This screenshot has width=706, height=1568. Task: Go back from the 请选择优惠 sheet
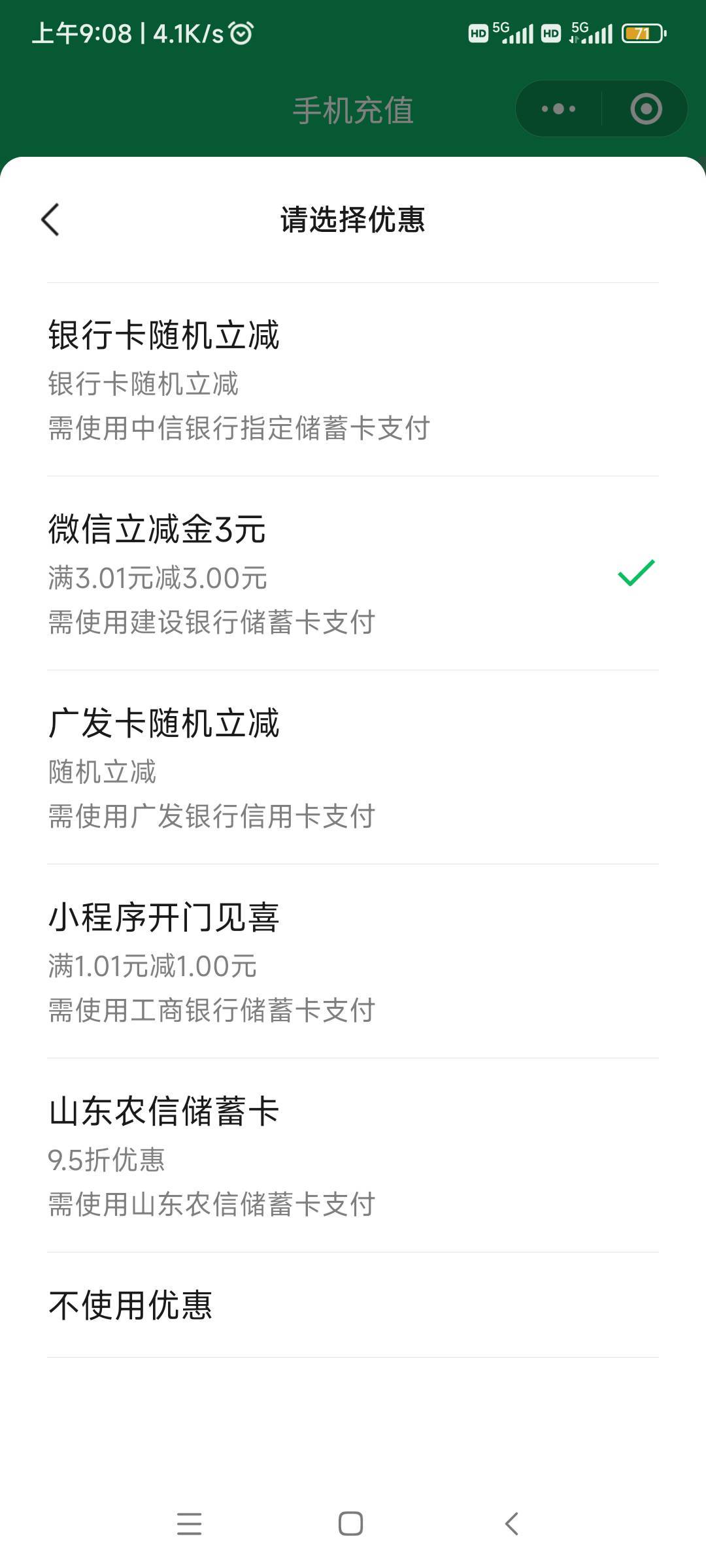[50, 220]
